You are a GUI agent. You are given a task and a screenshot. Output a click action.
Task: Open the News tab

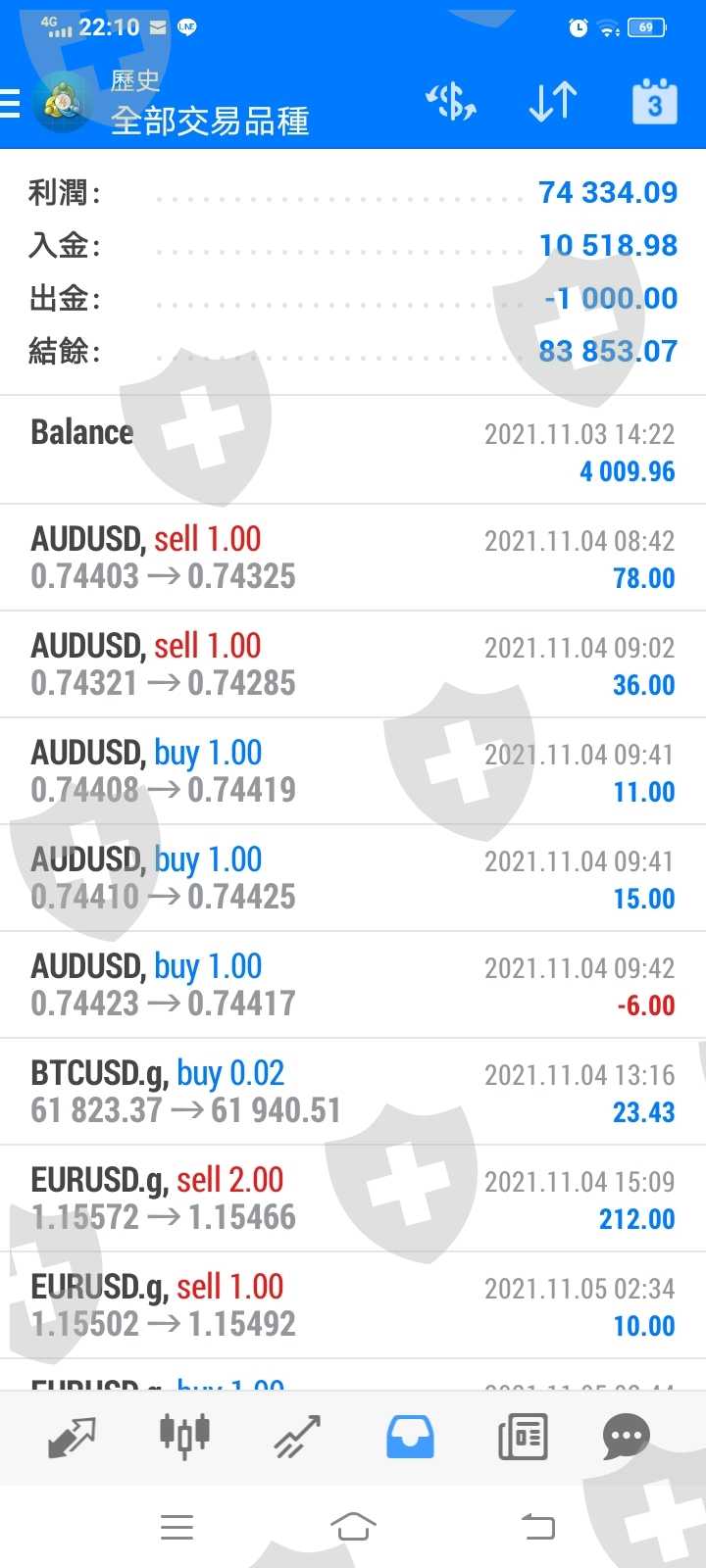[x=522, y=1437]
